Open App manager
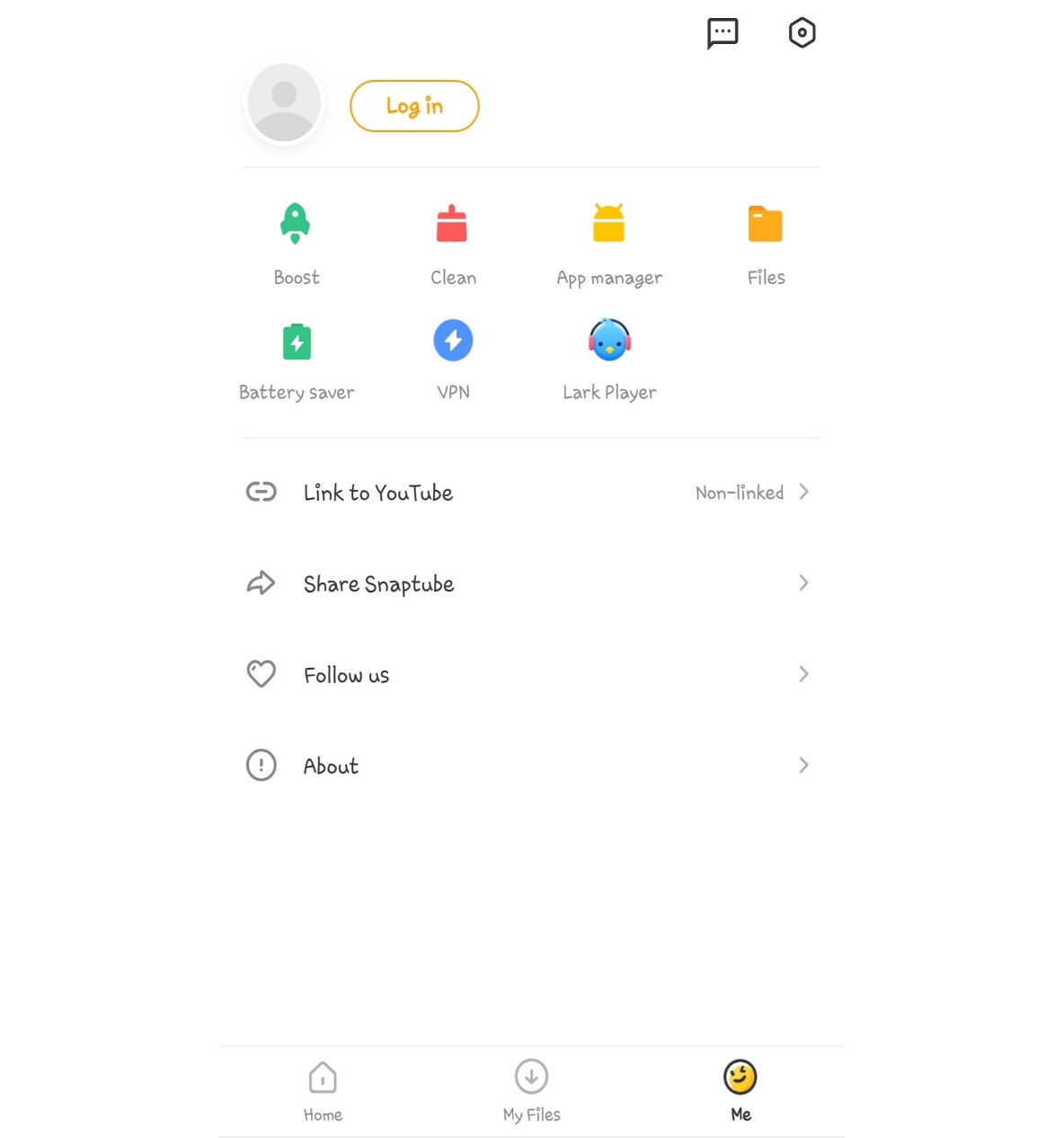 pyautogui.click(x=609, y=242)
